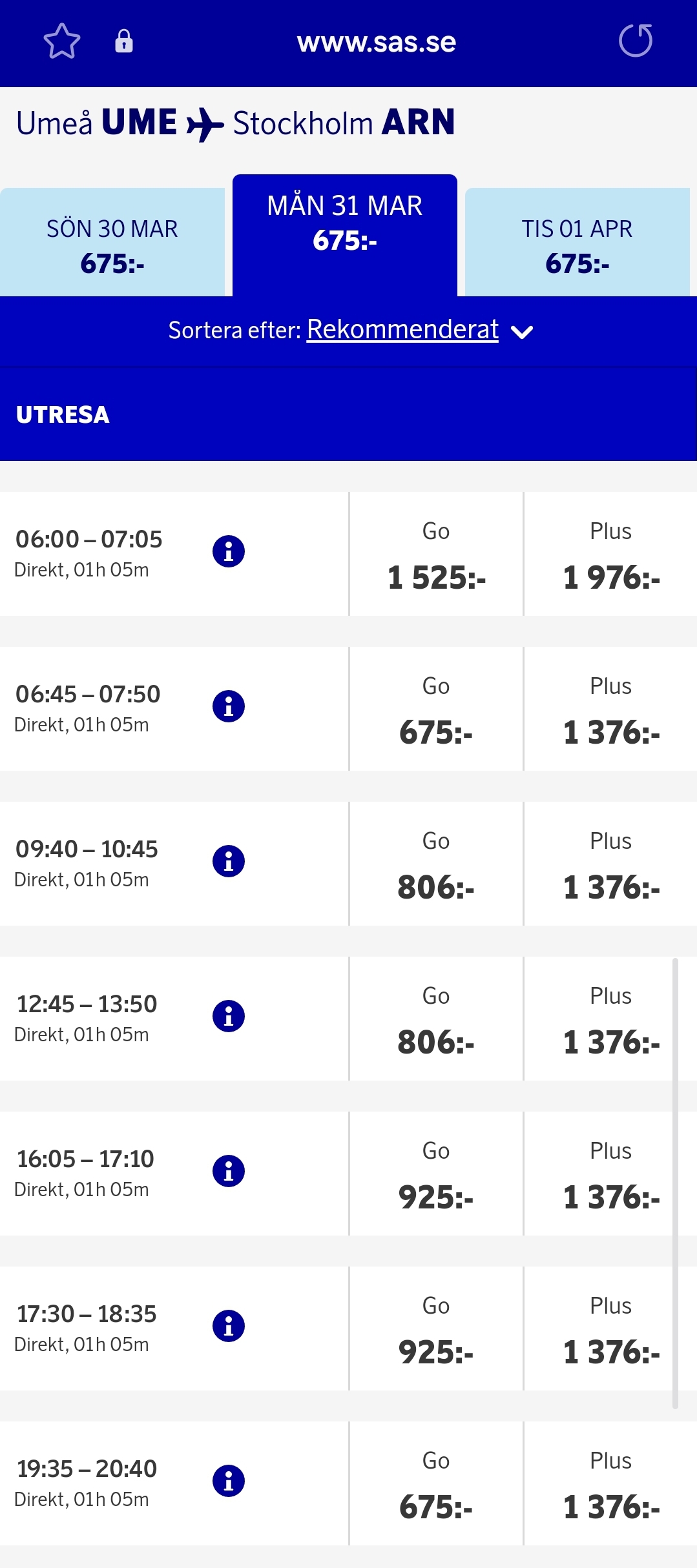Image resolution: width=697 pixels, height=1568 pixels.
Task: Switch to SÖN 30 MAR date tab
Action: click(x=112, y=245)
